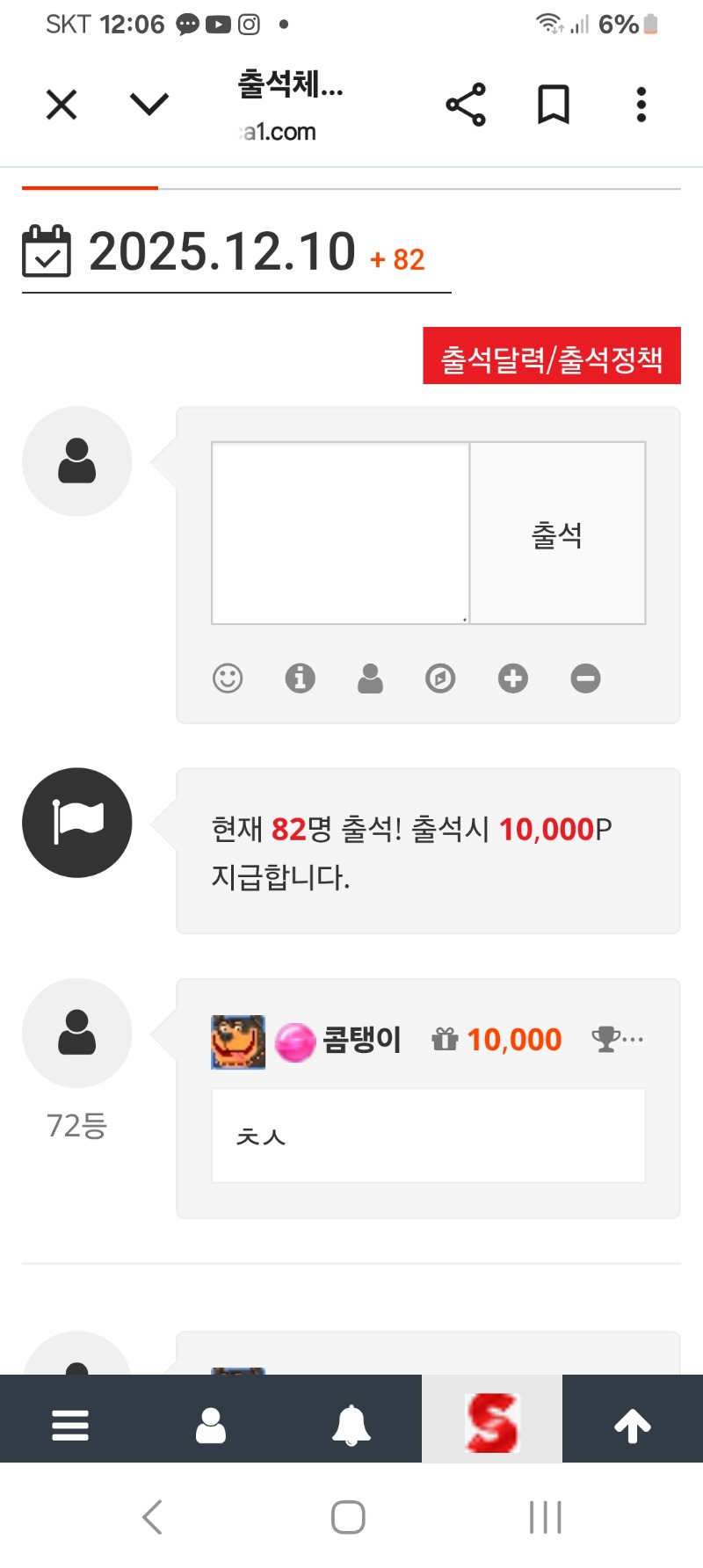Screen dimensions: 703x1568
Task: Expand the browser dropdown chevron
Action: click(x=149, y=105)
